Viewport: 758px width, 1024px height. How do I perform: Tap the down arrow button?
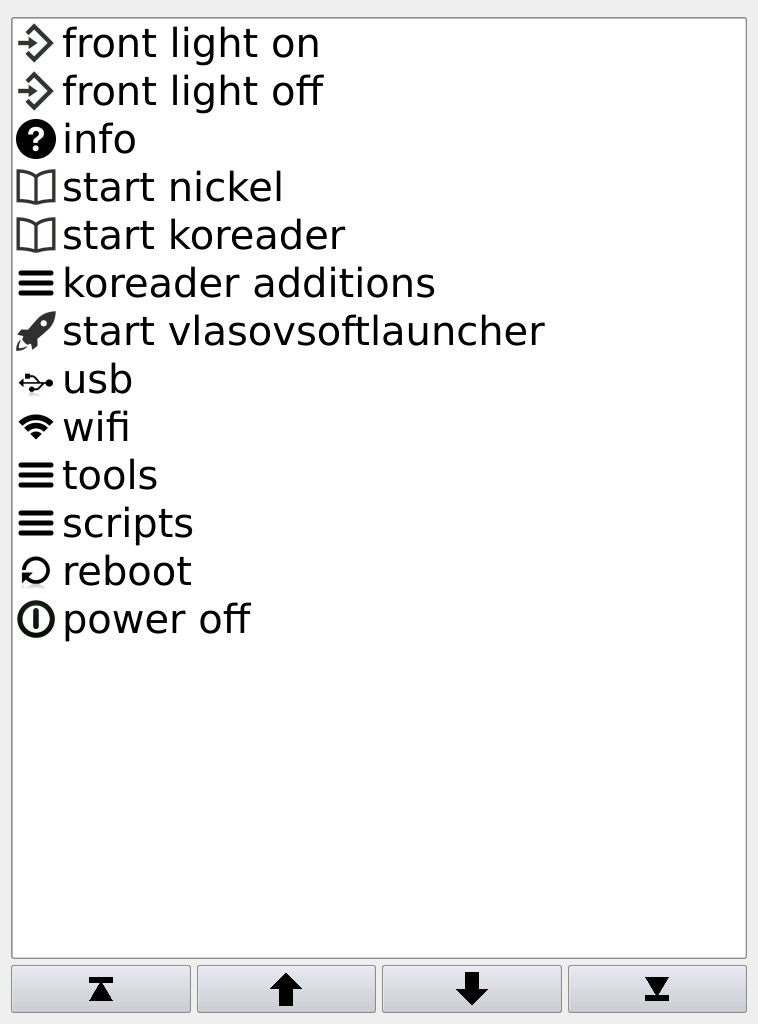pos(472,989)
